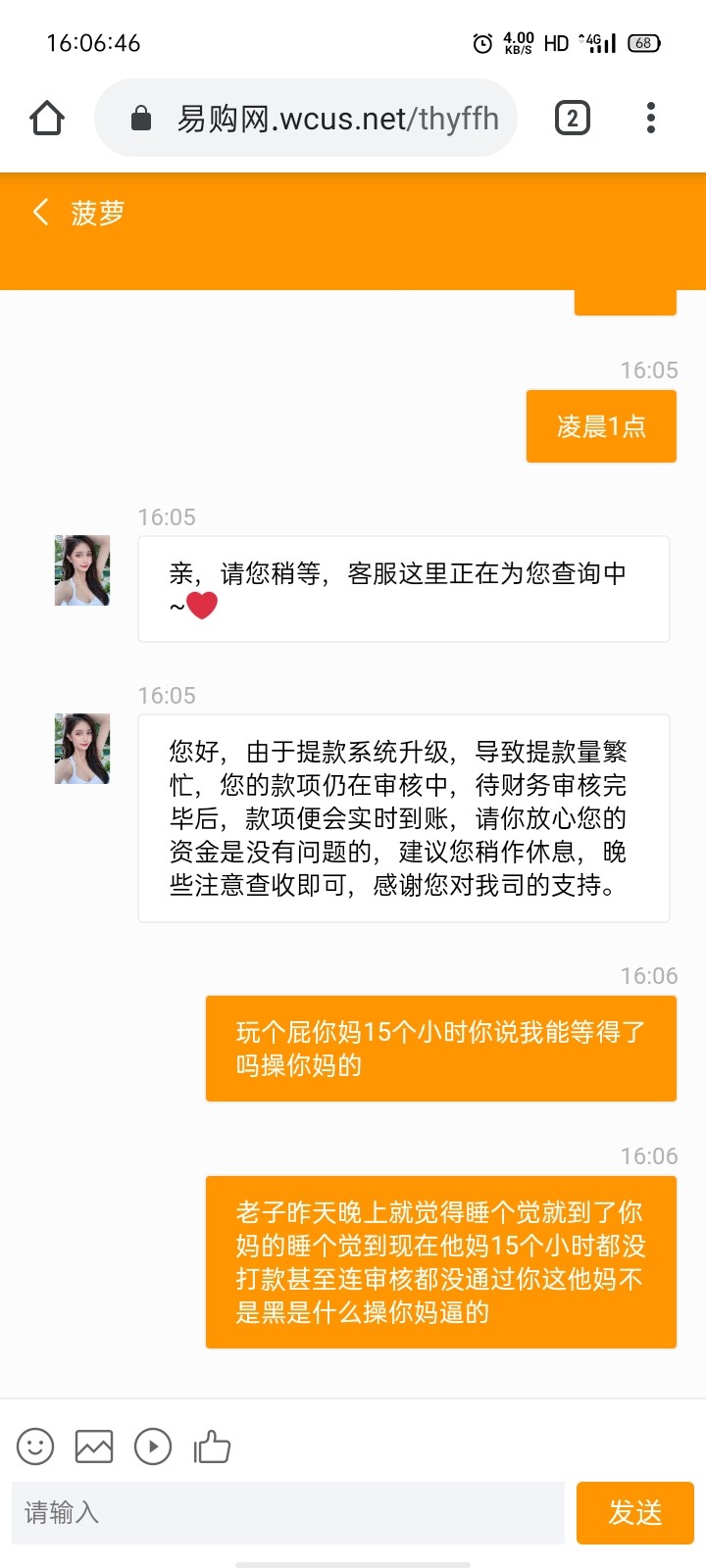Open the browser home page
706x1568 pixels.
47,119
